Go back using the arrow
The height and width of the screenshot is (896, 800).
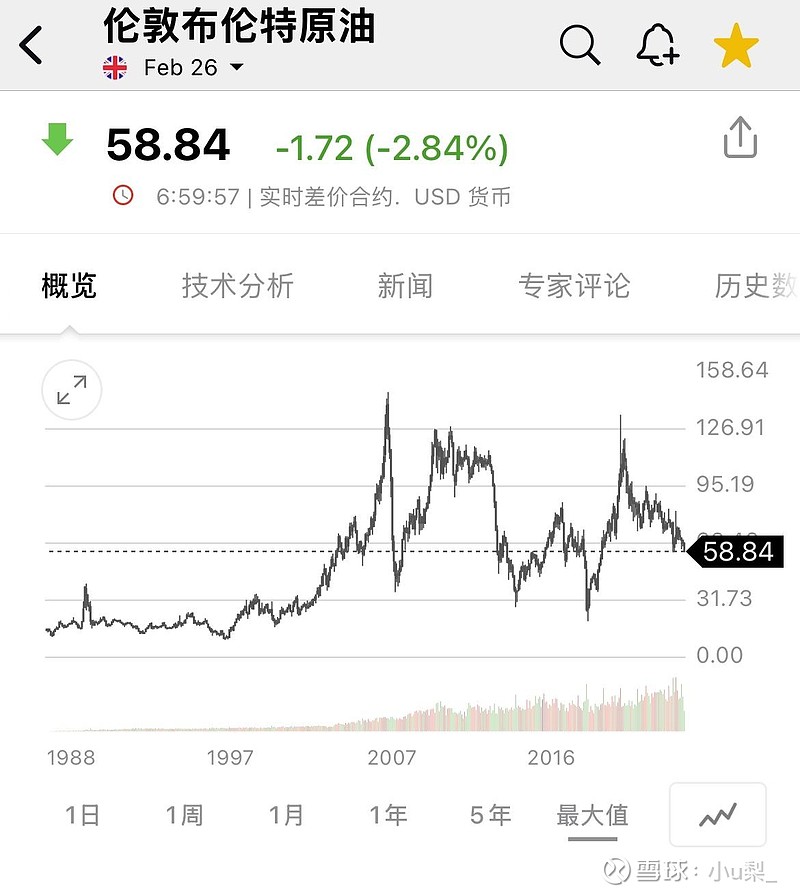[32, 46]
